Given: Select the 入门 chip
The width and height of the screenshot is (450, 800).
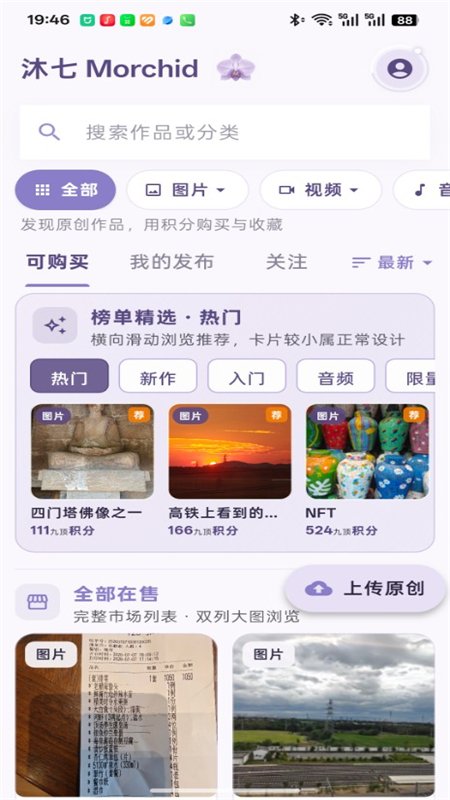Looking at the screenshot, I should tap(246, 377).
